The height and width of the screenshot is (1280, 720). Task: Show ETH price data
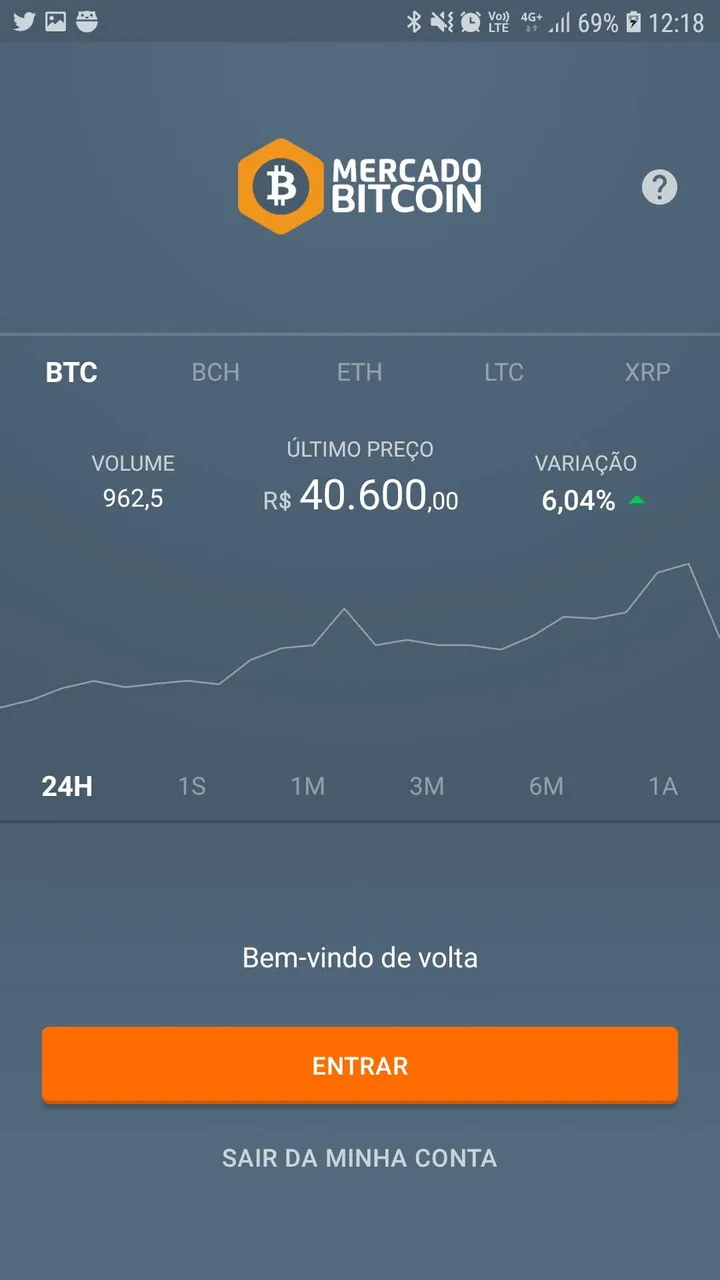click(x=359, y=373)
